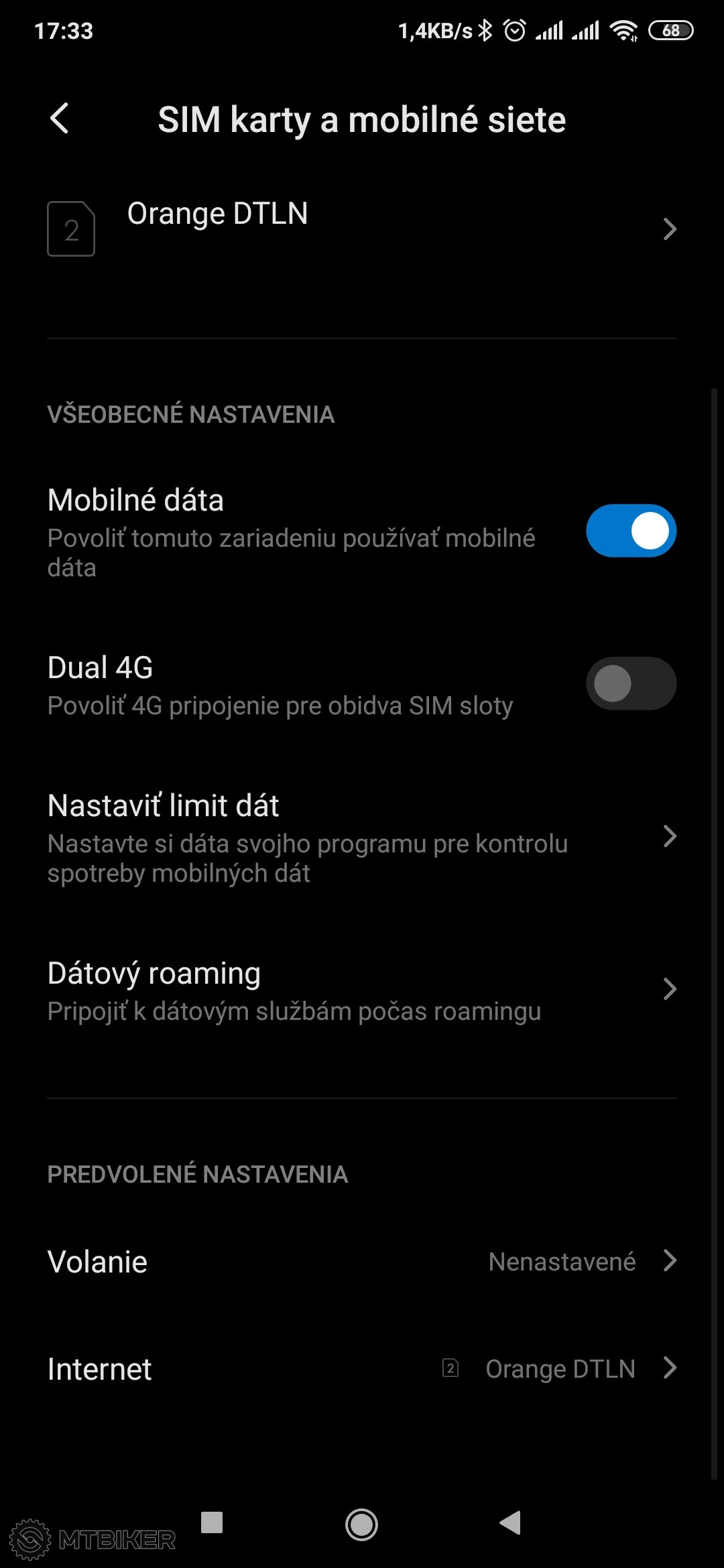Image resolution: width=724 pixels, height=1568 pixels.
Task: Turn off the Mobilné dáta switch
Action: pyautogui.click(x=631, y=531)
